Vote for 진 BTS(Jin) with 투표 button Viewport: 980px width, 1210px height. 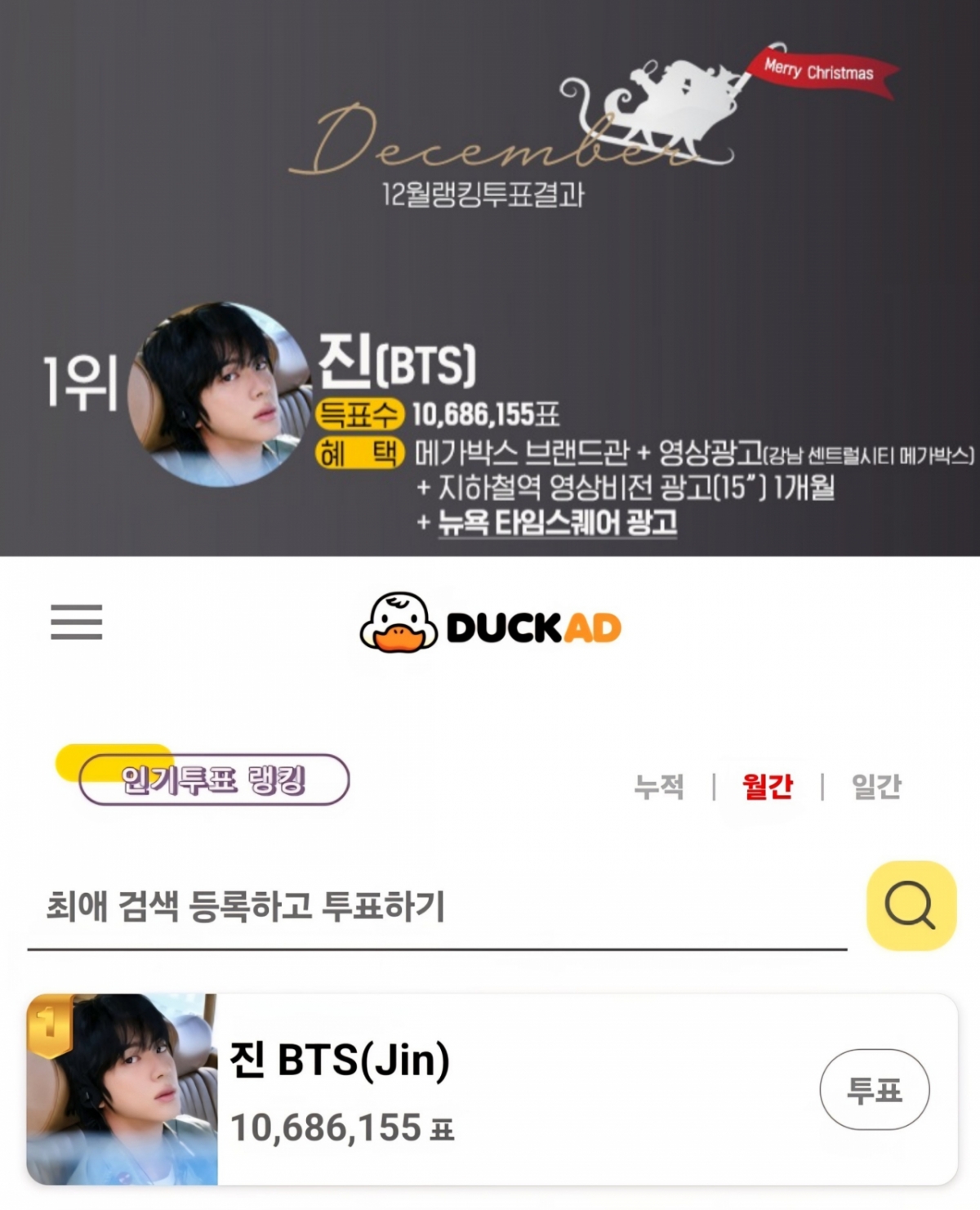[x=874, y=1090]
